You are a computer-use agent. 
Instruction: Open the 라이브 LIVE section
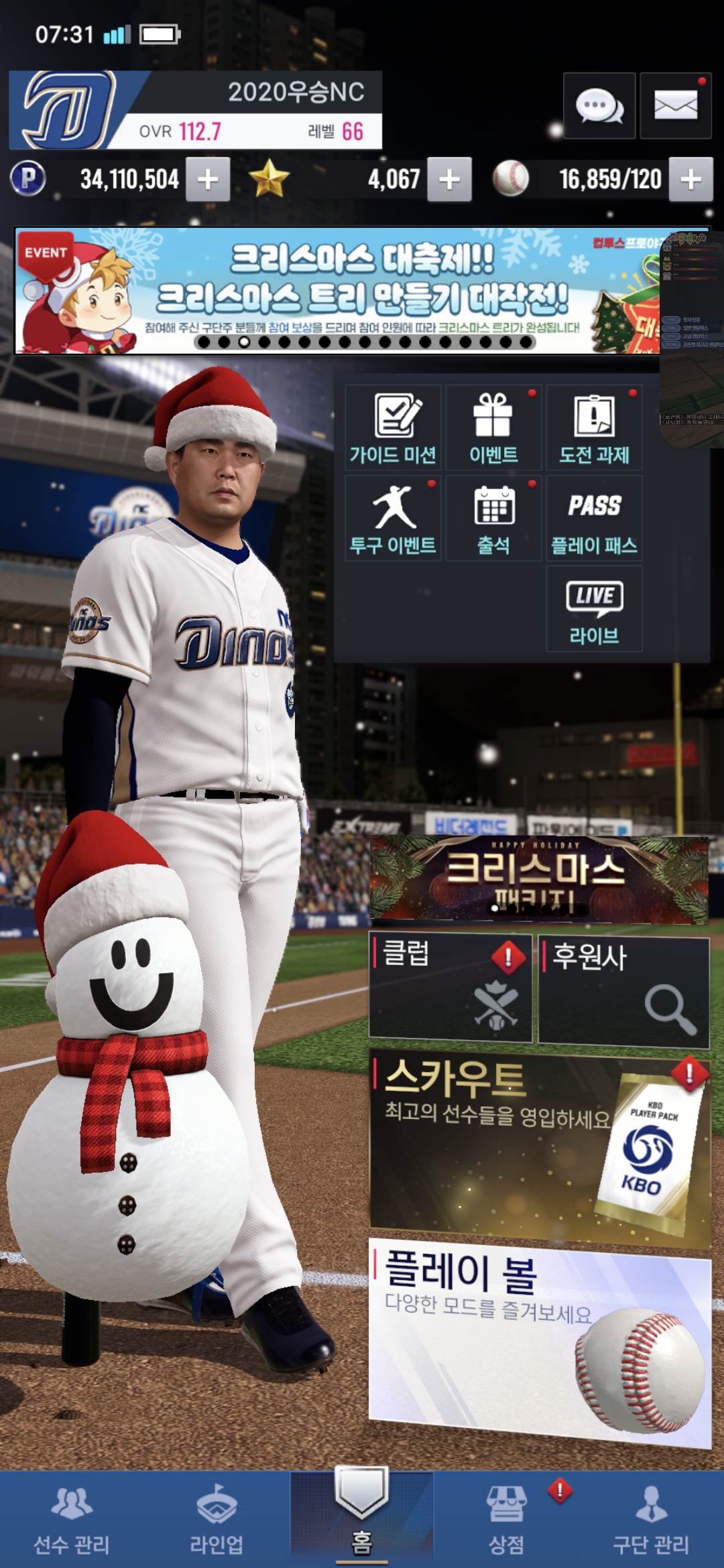(594, 609)
